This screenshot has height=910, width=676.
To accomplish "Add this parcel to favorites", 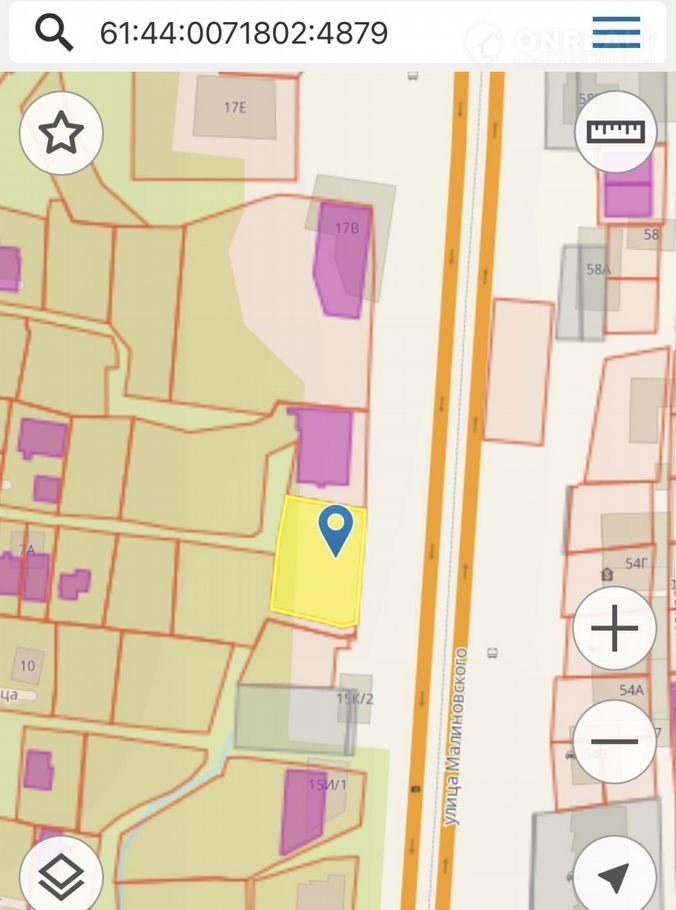I will [60, 132].
